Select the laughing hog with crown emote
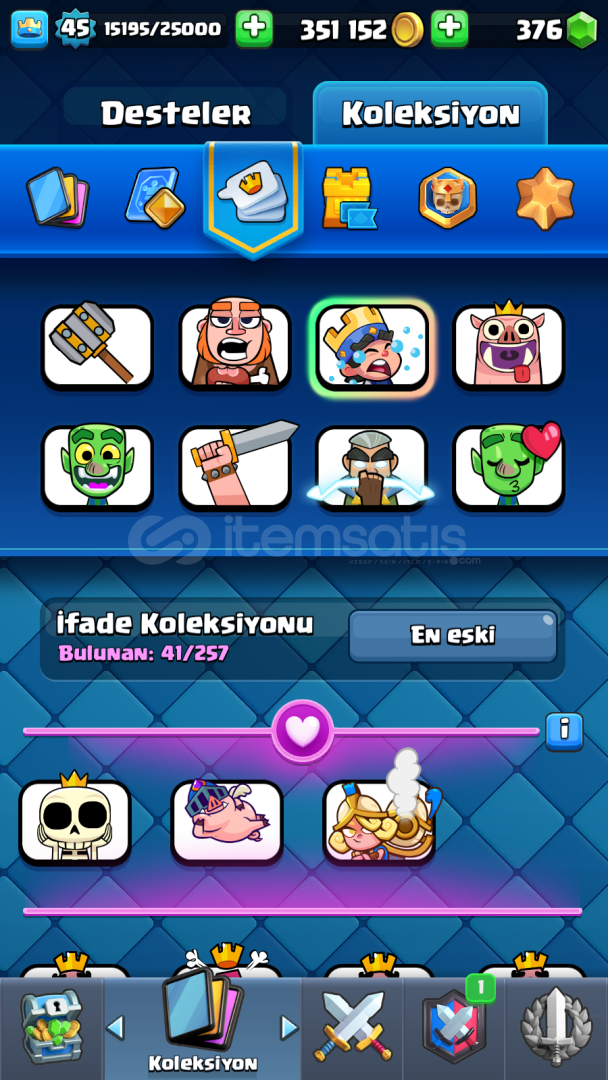The width and height of the screenshot is (608, 1080). coord(509,347)
